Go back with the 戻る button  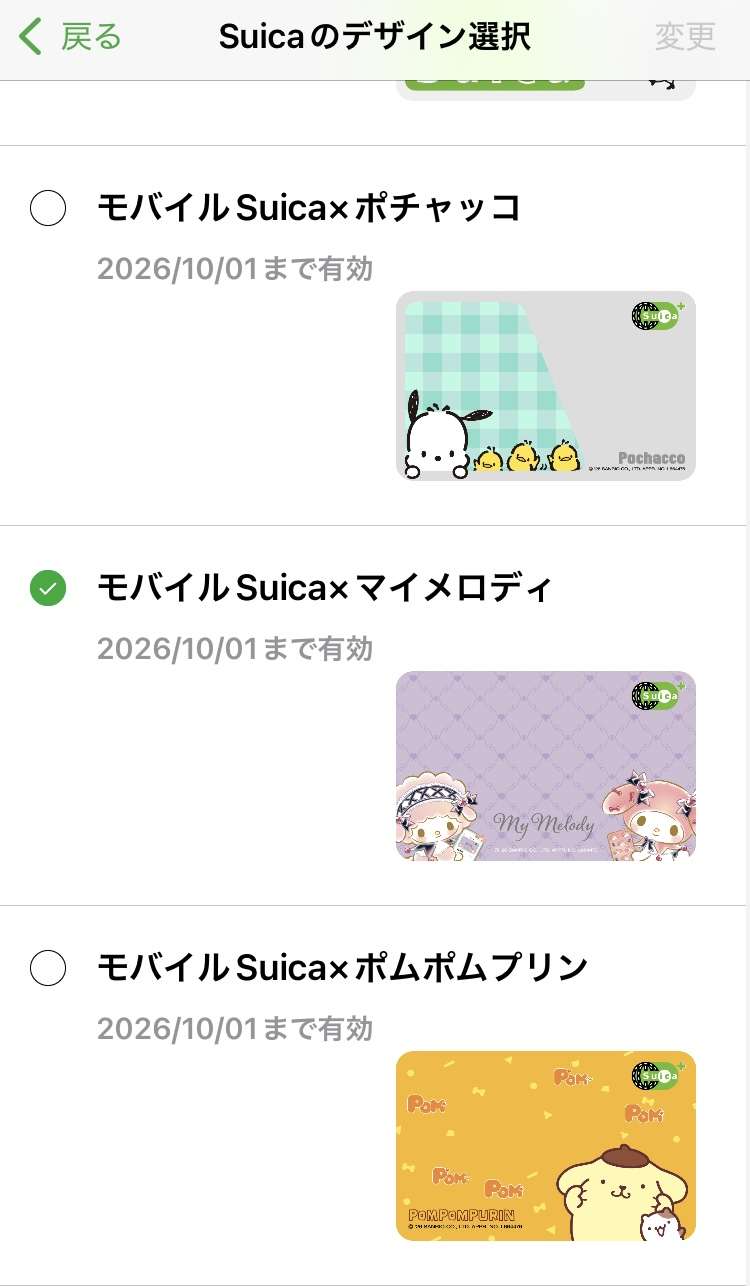pos(70,37)
